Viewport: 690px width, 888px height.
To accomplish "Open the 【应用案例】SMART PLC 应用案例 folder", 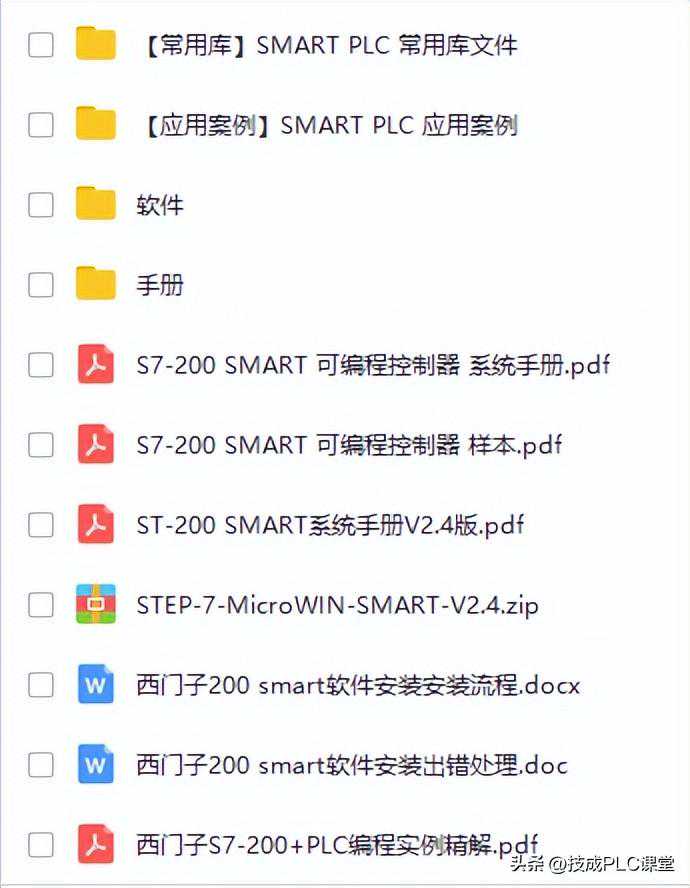I will click(326, 125).
